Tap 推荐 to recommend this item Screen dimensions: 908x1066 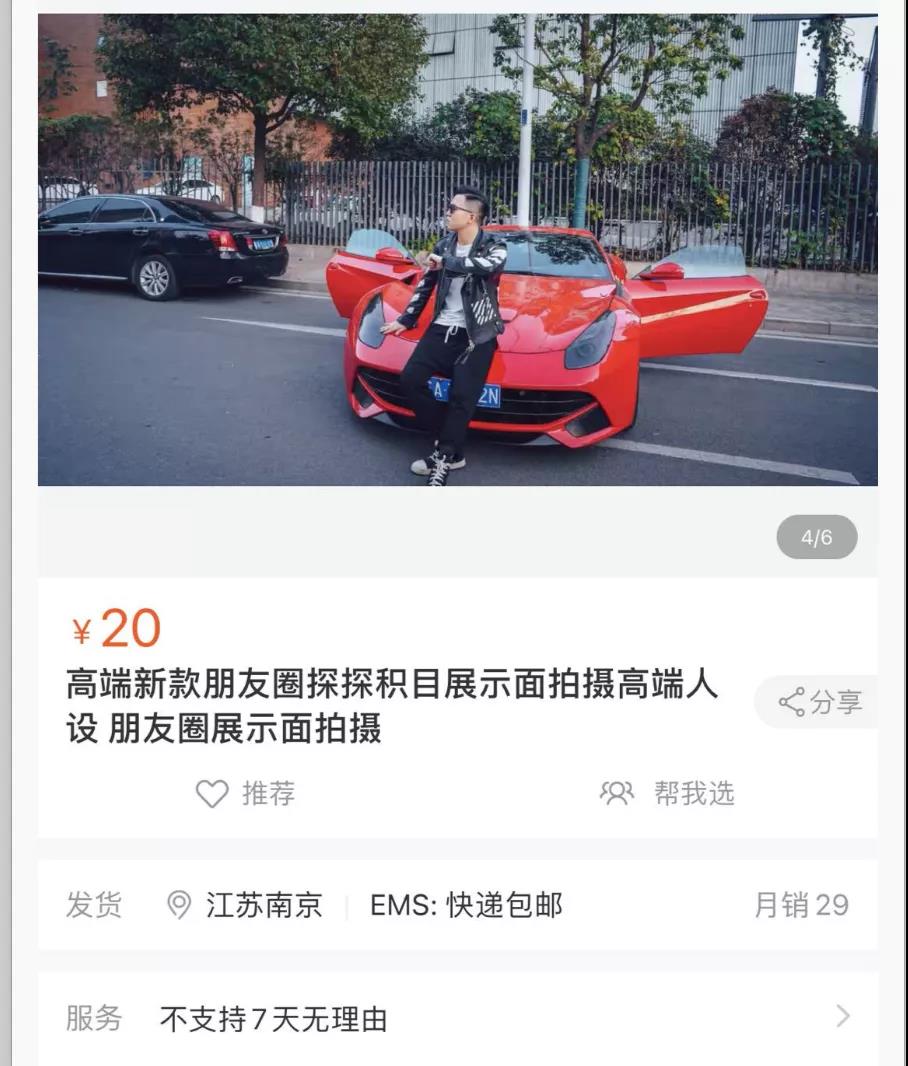(246, 794)
